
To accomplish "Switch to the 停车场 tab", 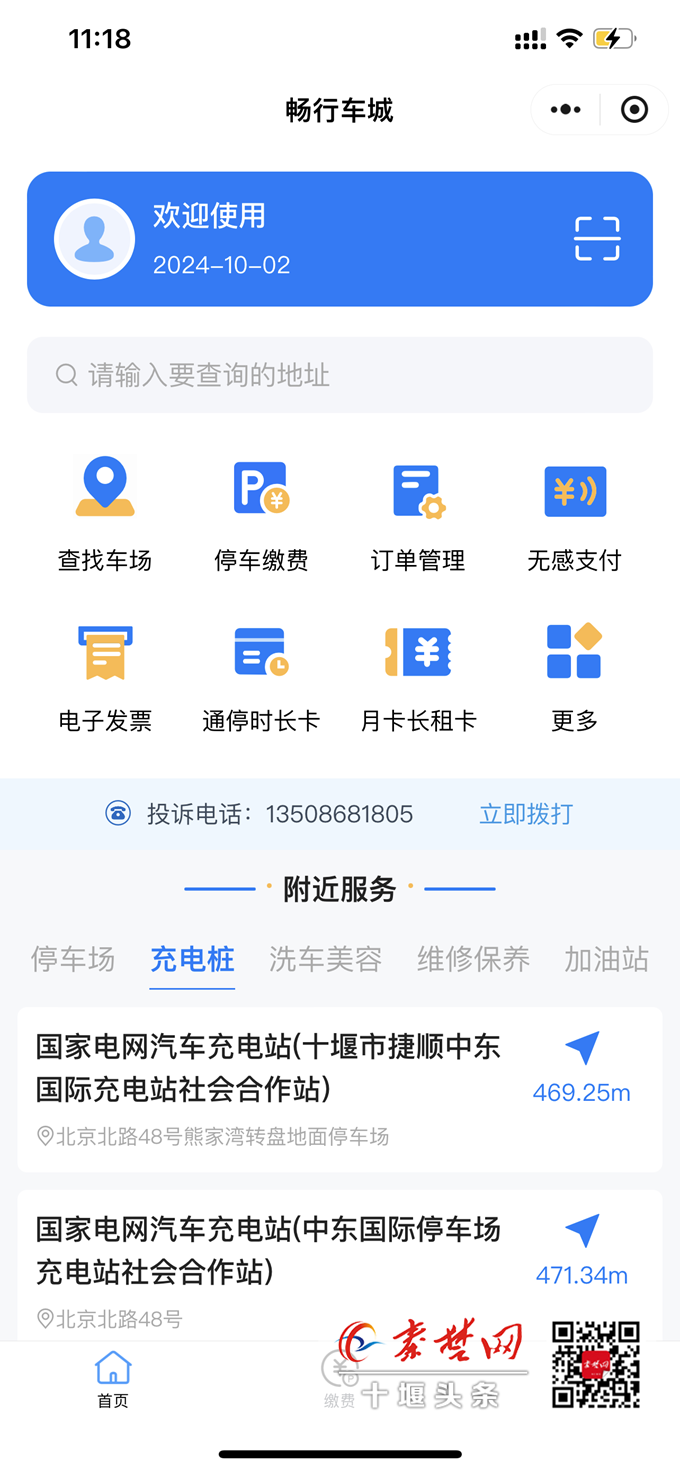I will [x=73, y=959].
